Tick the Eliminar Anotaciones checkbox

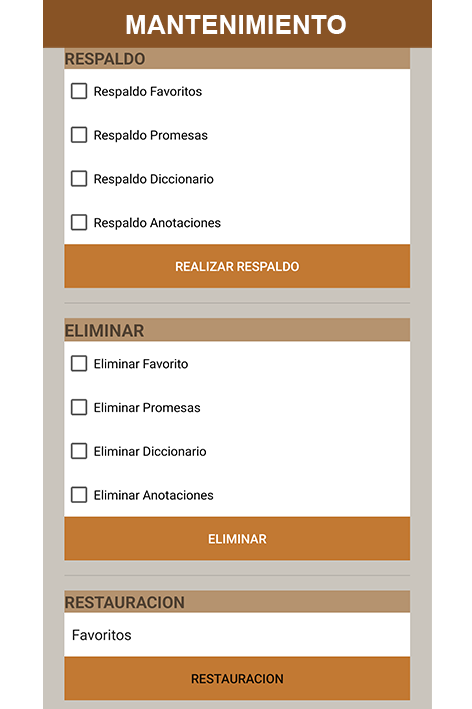pos(79,495)
